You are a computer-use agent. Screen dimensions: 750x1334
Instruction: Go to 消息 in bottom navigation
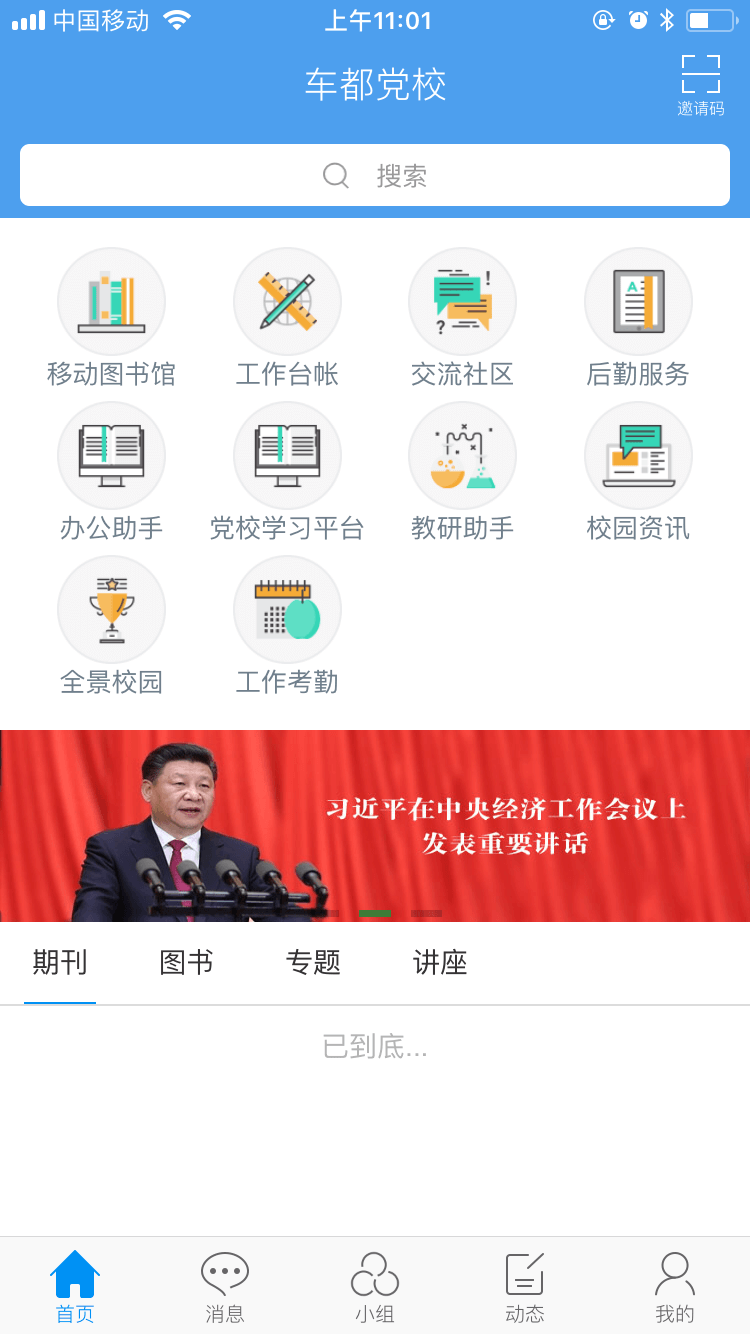click(225, 1287)
